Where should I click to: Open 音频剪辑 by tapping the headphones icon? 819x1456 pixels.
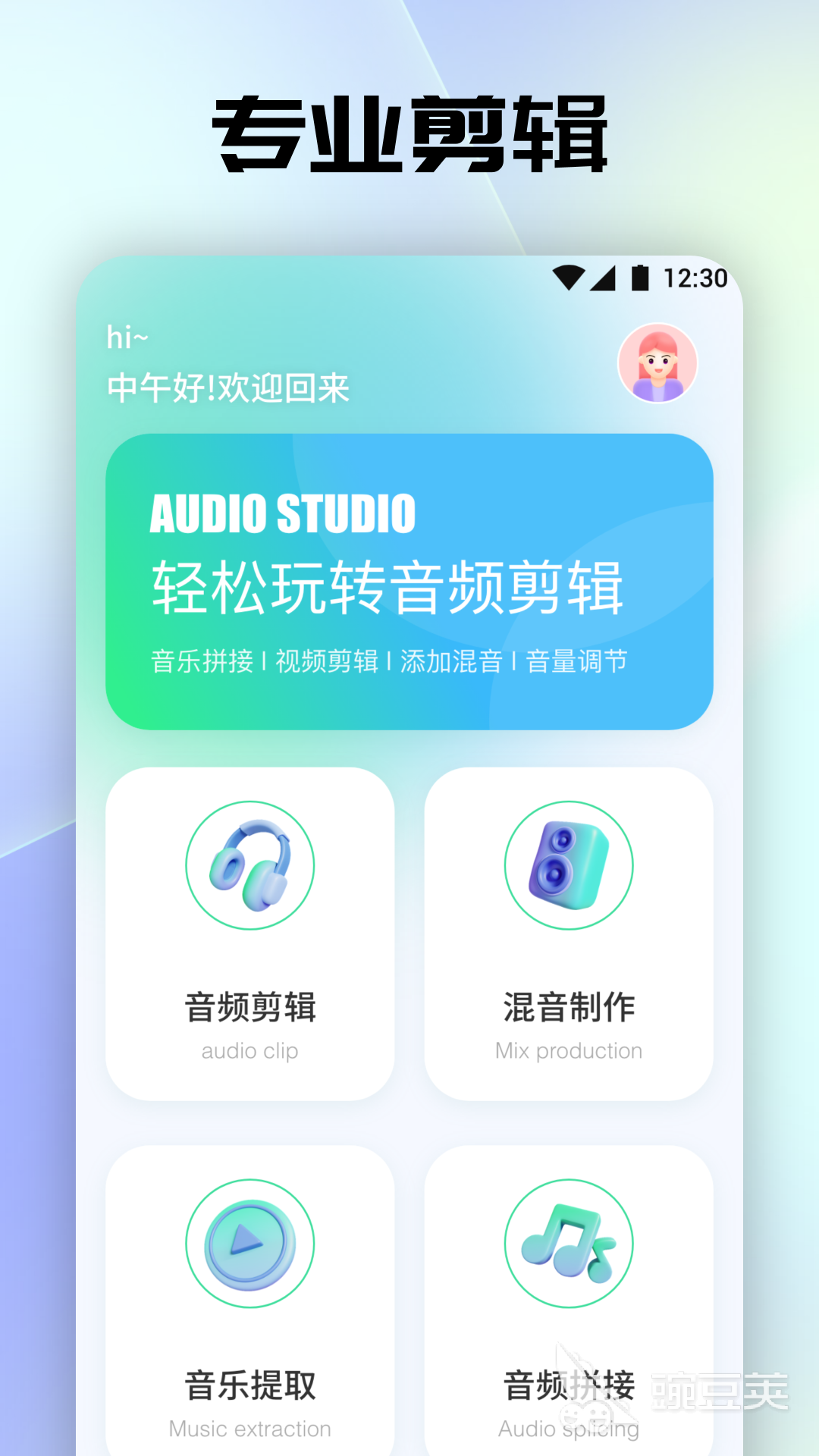click(250, 864)
